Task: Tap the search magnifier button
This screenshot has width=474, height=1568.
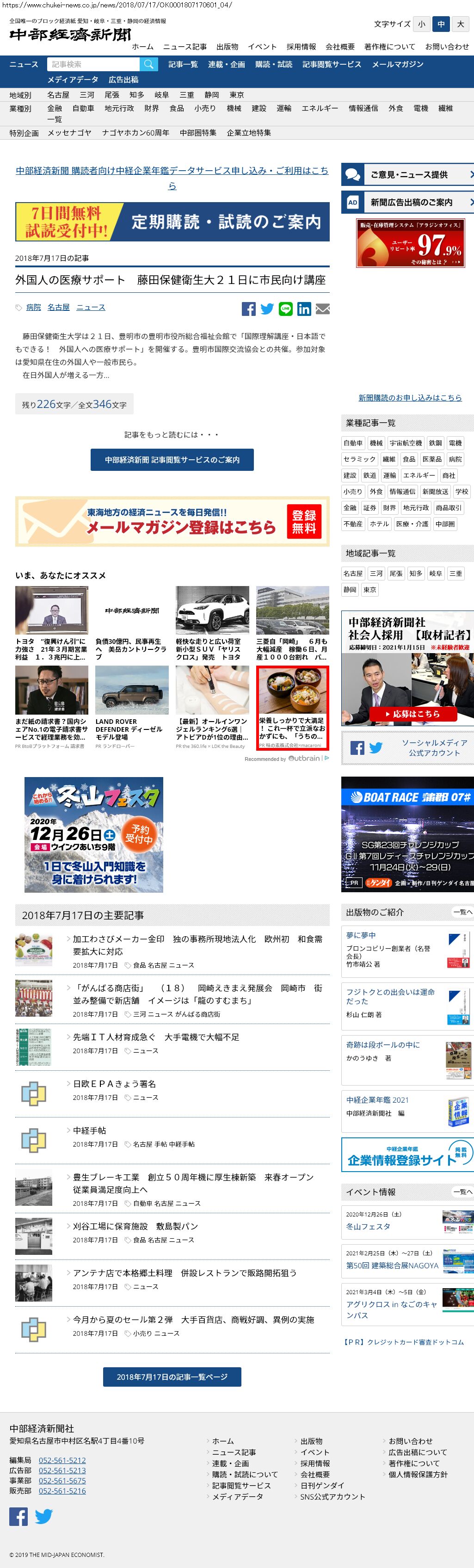Action: tap(148, 64)
